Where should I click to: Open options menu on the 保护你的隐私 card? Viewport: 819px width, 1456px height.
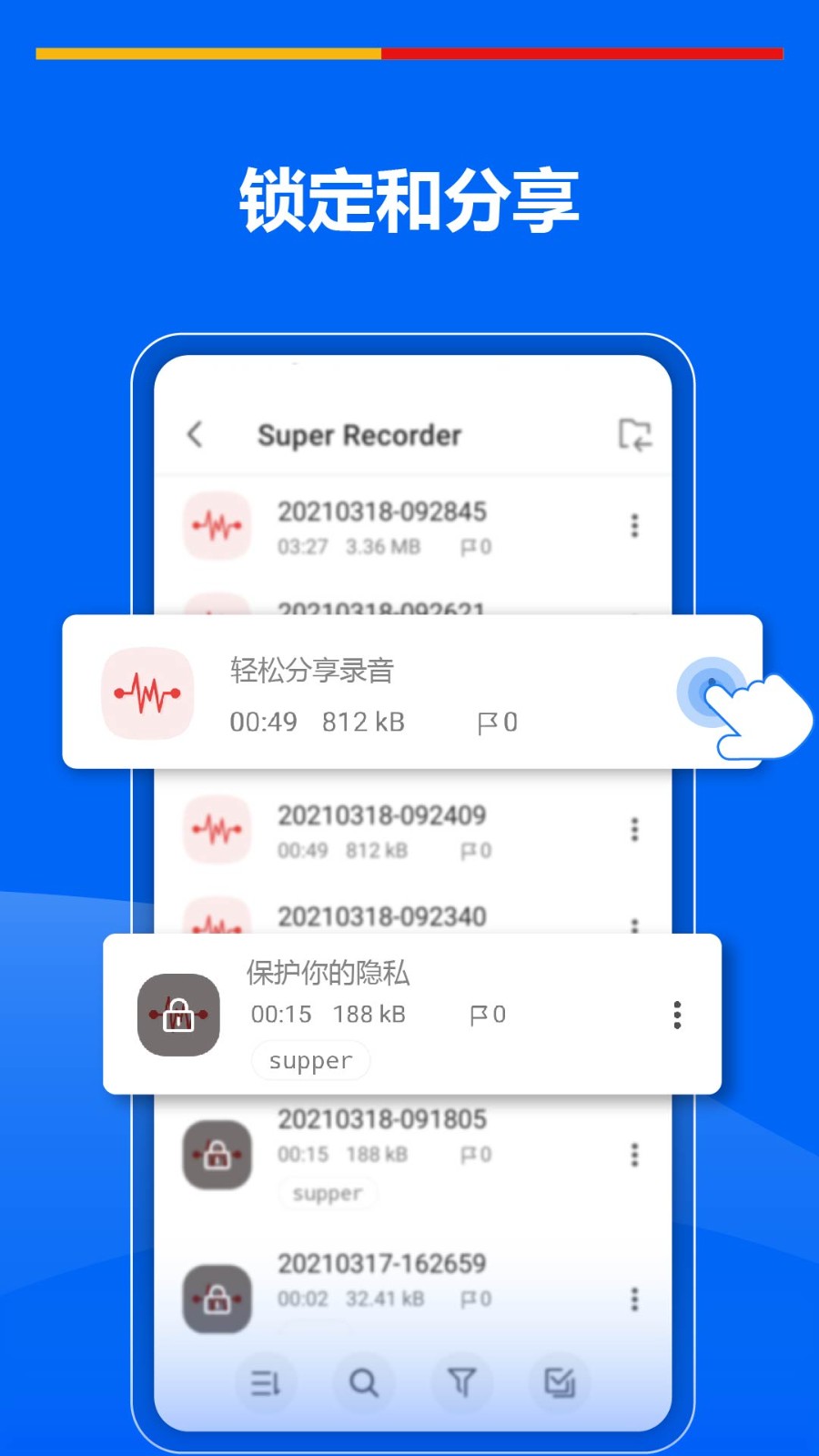[x=677, y=1014]
